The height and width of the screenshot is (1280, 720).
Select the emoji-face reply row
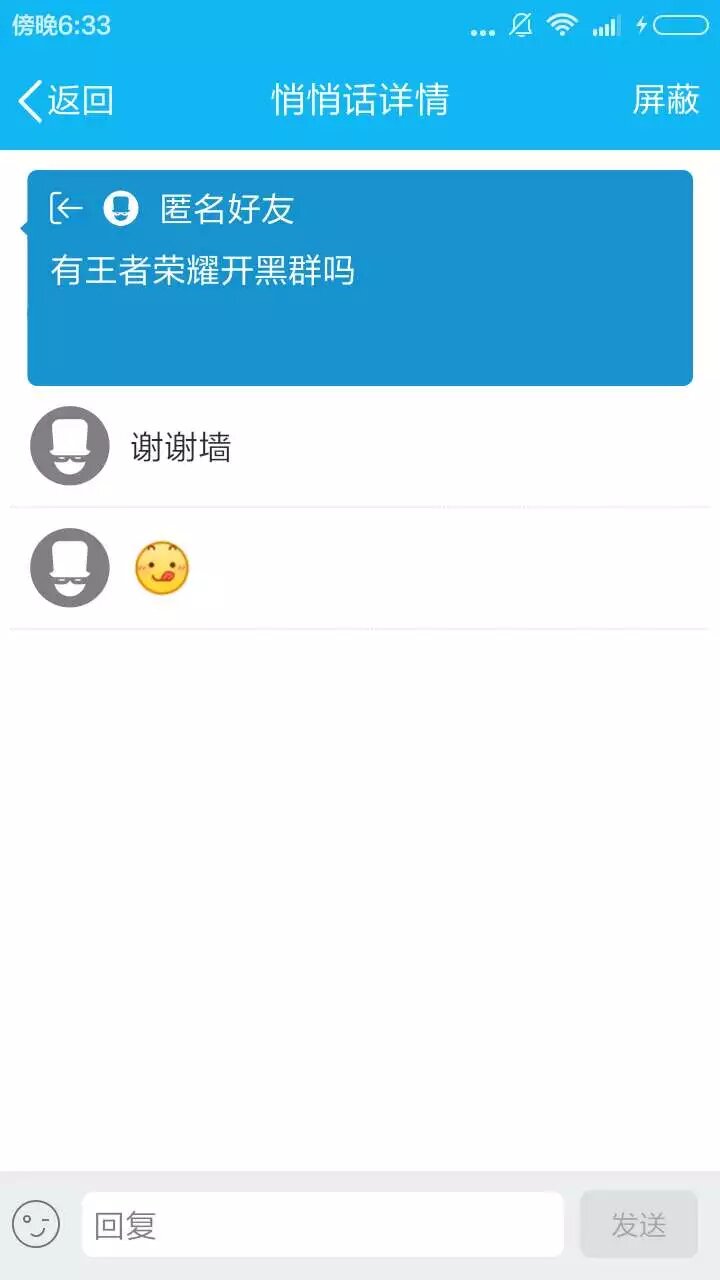[x=360, y=568]
